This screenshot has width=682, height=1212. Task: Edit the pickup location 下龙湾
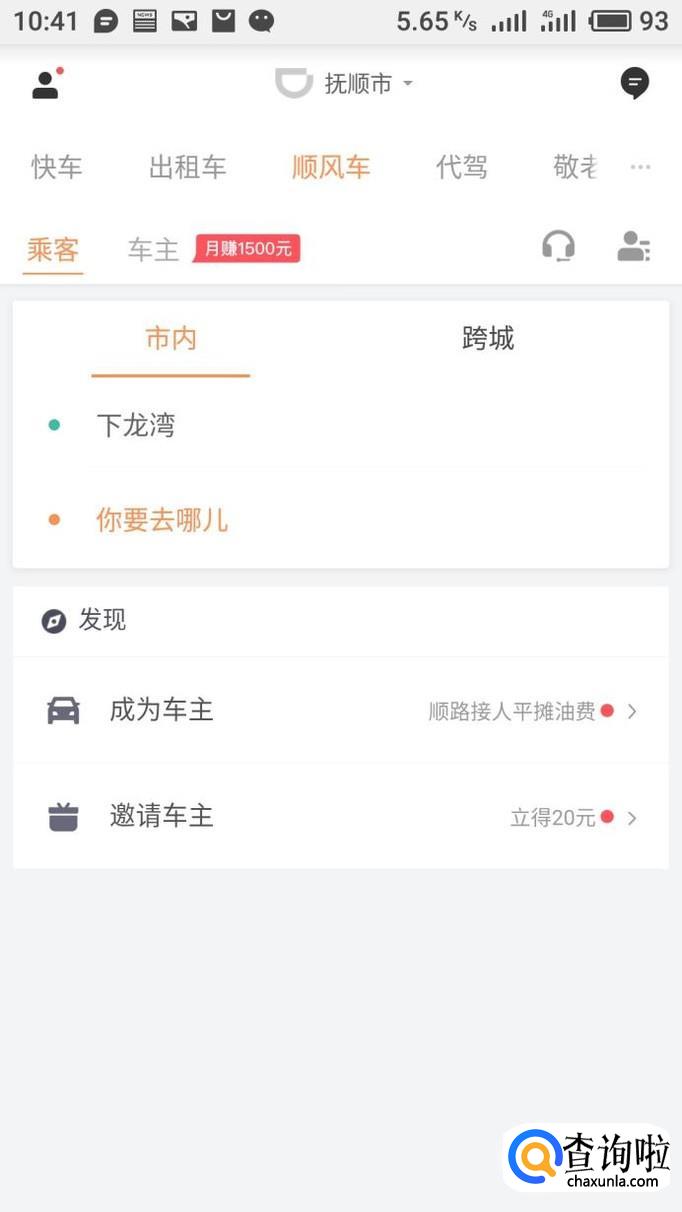point(136,426)
